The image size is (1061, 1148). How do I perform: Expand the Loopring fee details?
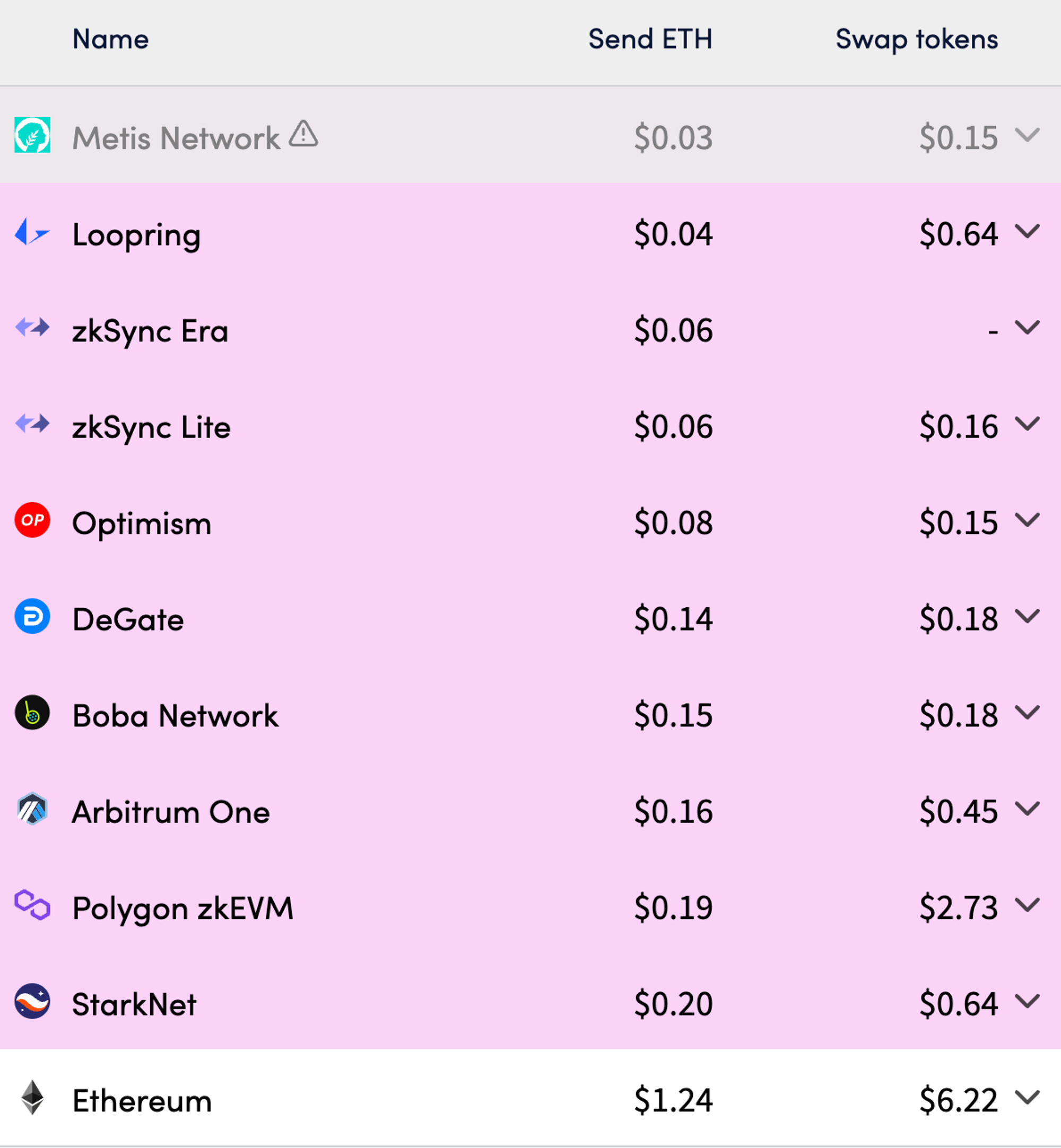pos(1027,232)
